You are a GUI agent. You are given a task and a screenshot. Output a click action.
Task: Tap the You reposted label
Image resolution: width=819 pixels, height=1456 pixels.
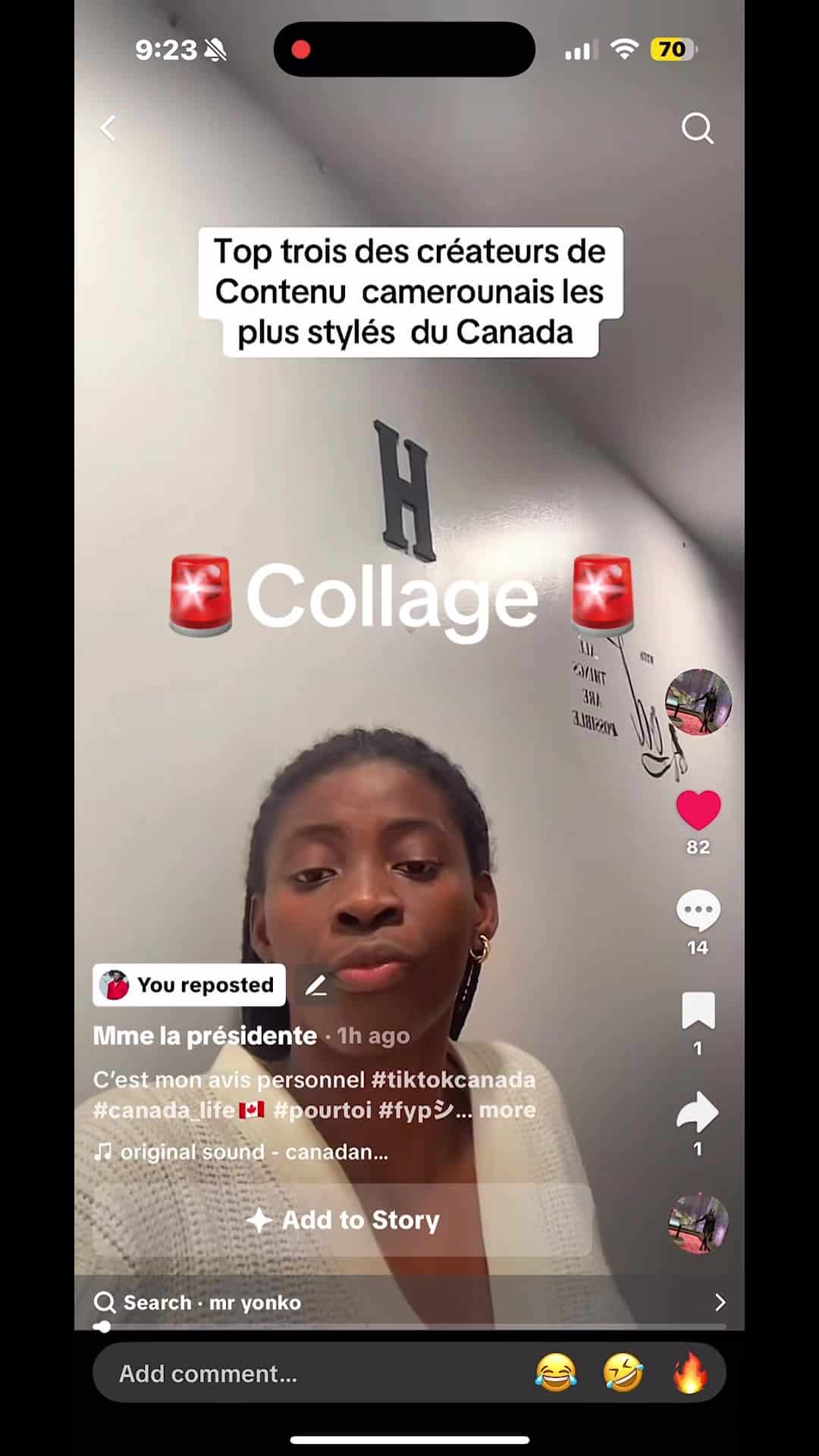point(190,985)
